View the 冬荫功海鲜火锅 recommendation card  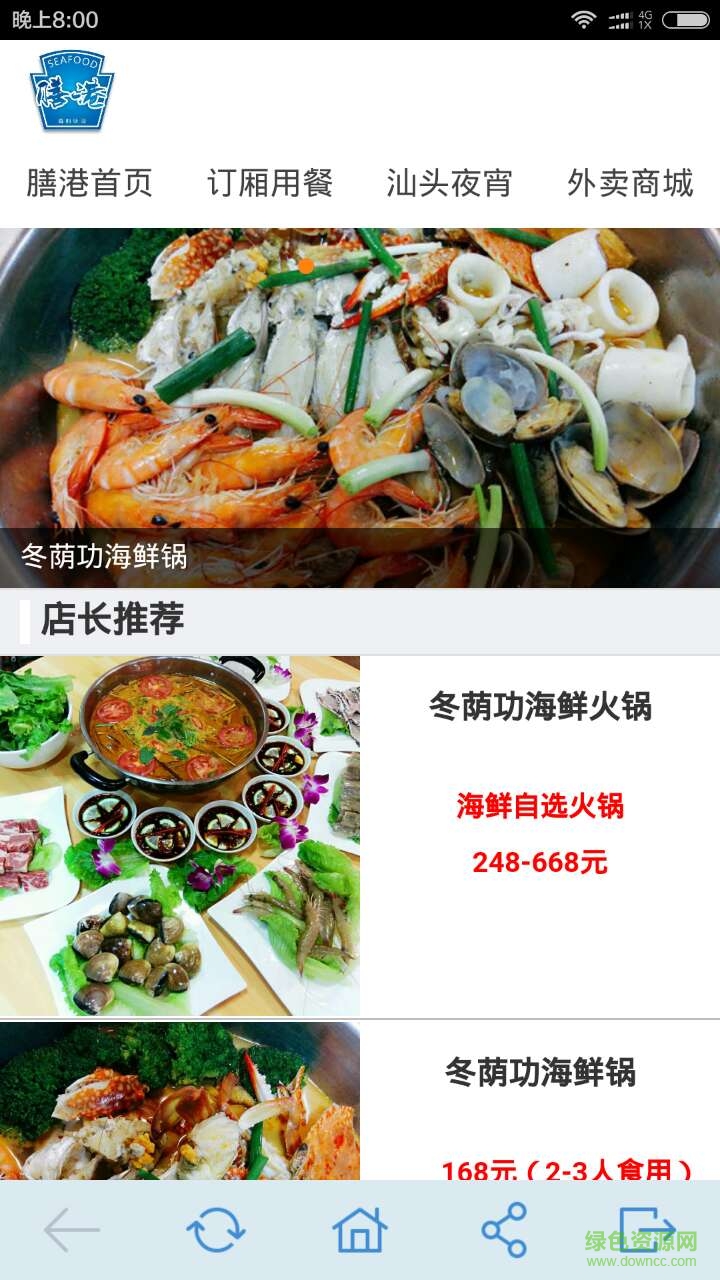coord(360,836)
